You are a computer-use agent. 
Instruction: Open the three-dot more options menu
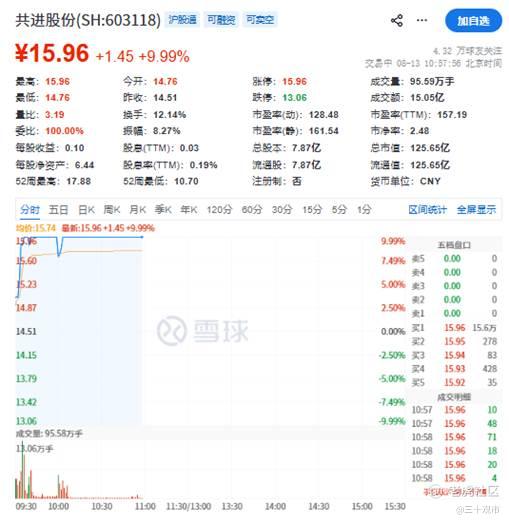(x=422, y=20)
